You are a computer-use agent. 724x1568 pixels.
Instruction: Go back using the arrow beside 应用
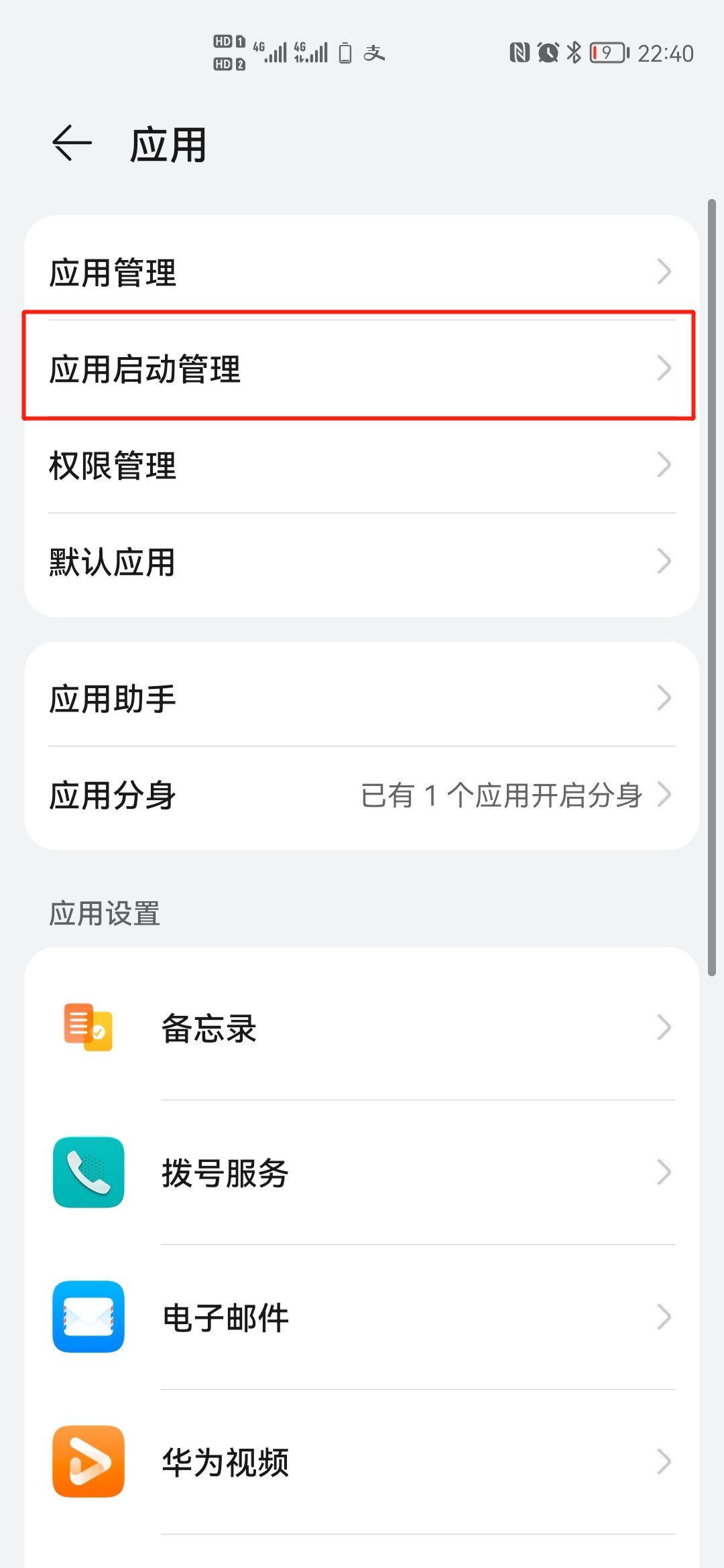(x=72, y=143)
